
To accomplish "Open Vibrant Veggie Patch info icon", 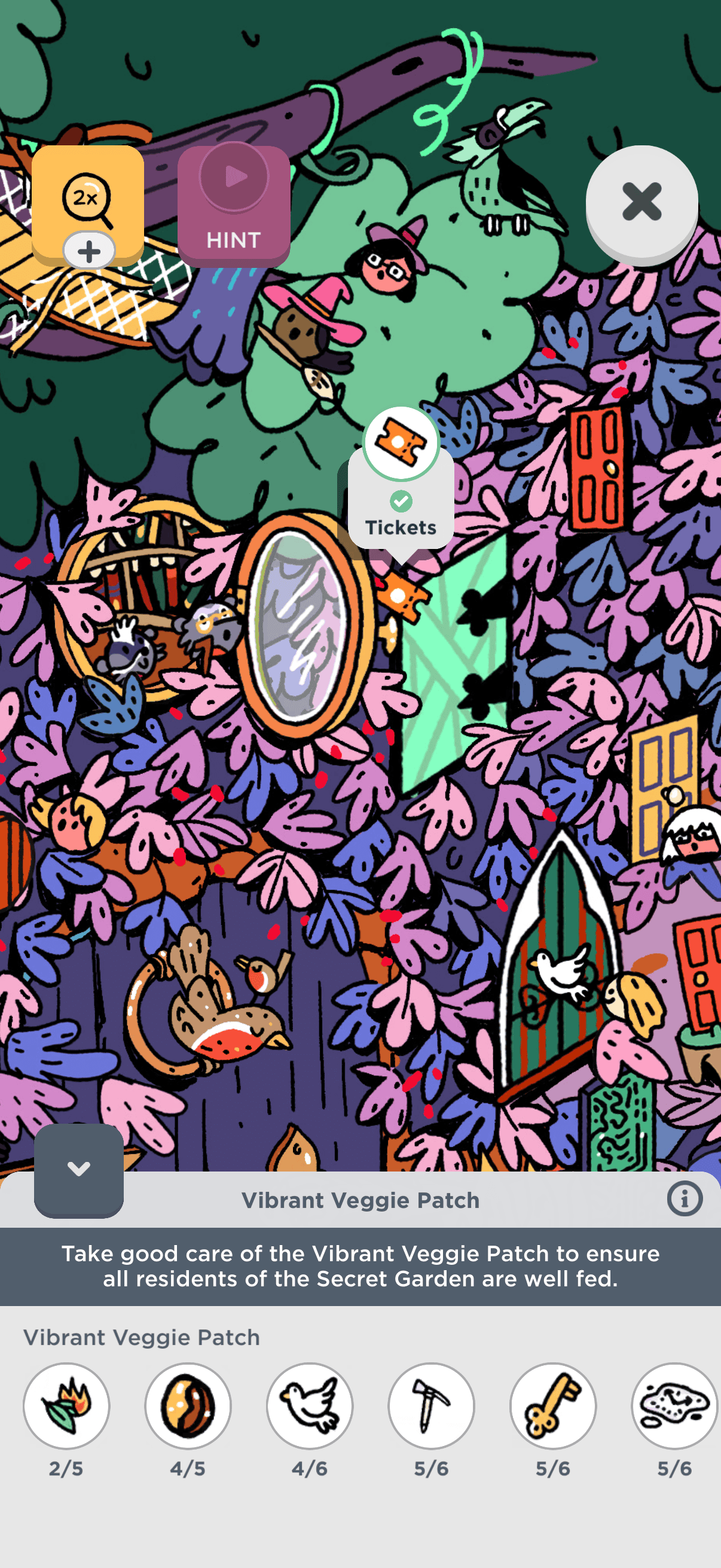I will click(685, 1199).
